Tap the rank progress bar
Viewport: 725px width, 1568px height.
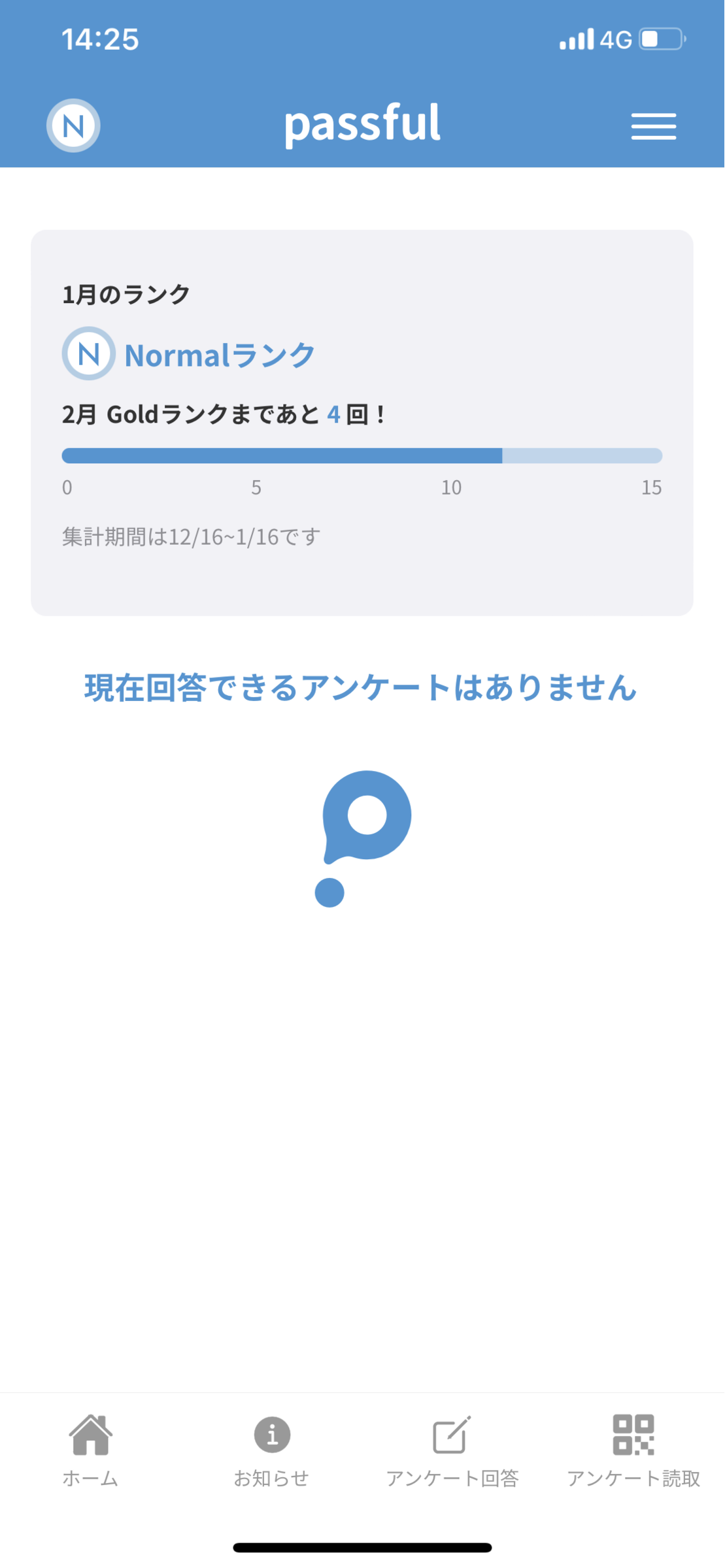pyautogui.click(x=362, y=455)
